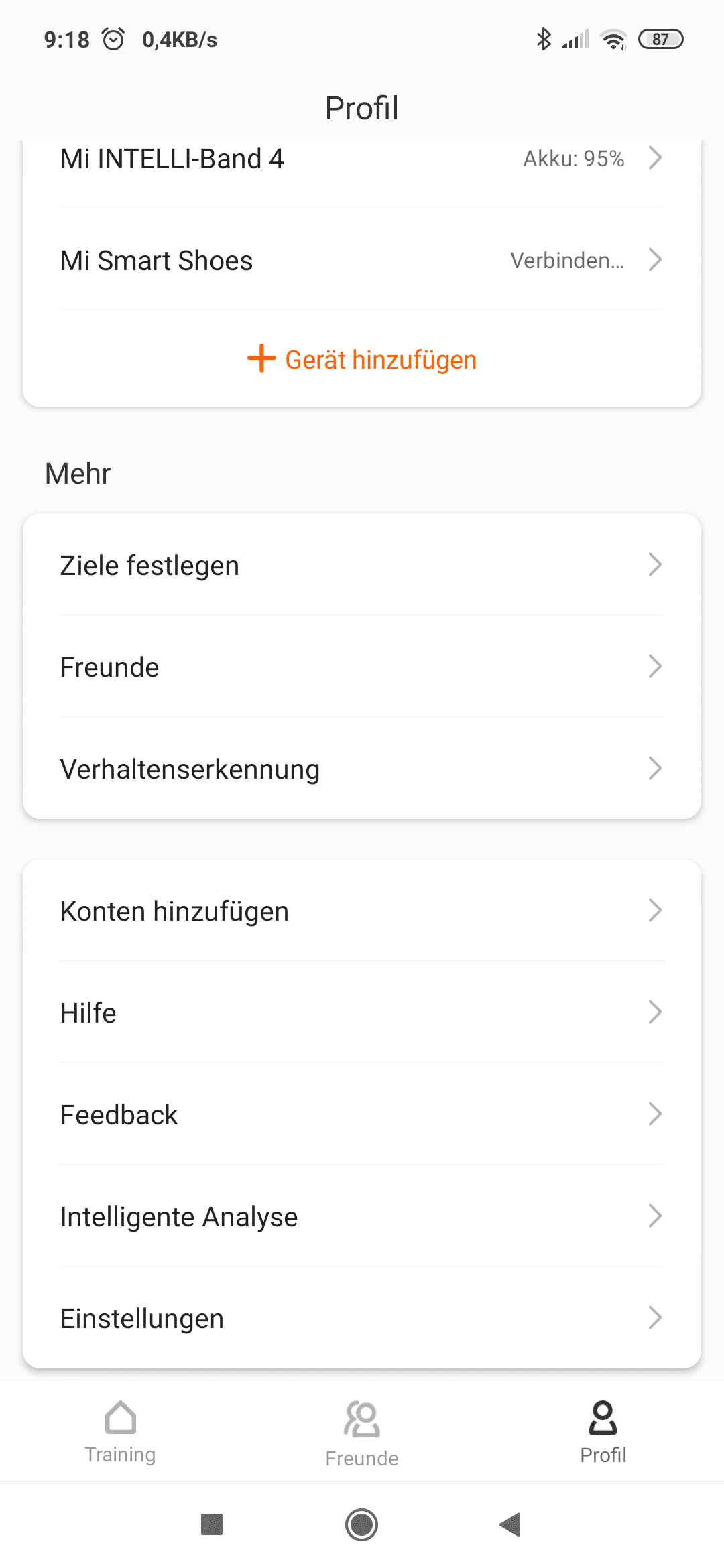The image size is (724, 1568).
Task: Switch to the Training tab
Action: [121, 1432]
